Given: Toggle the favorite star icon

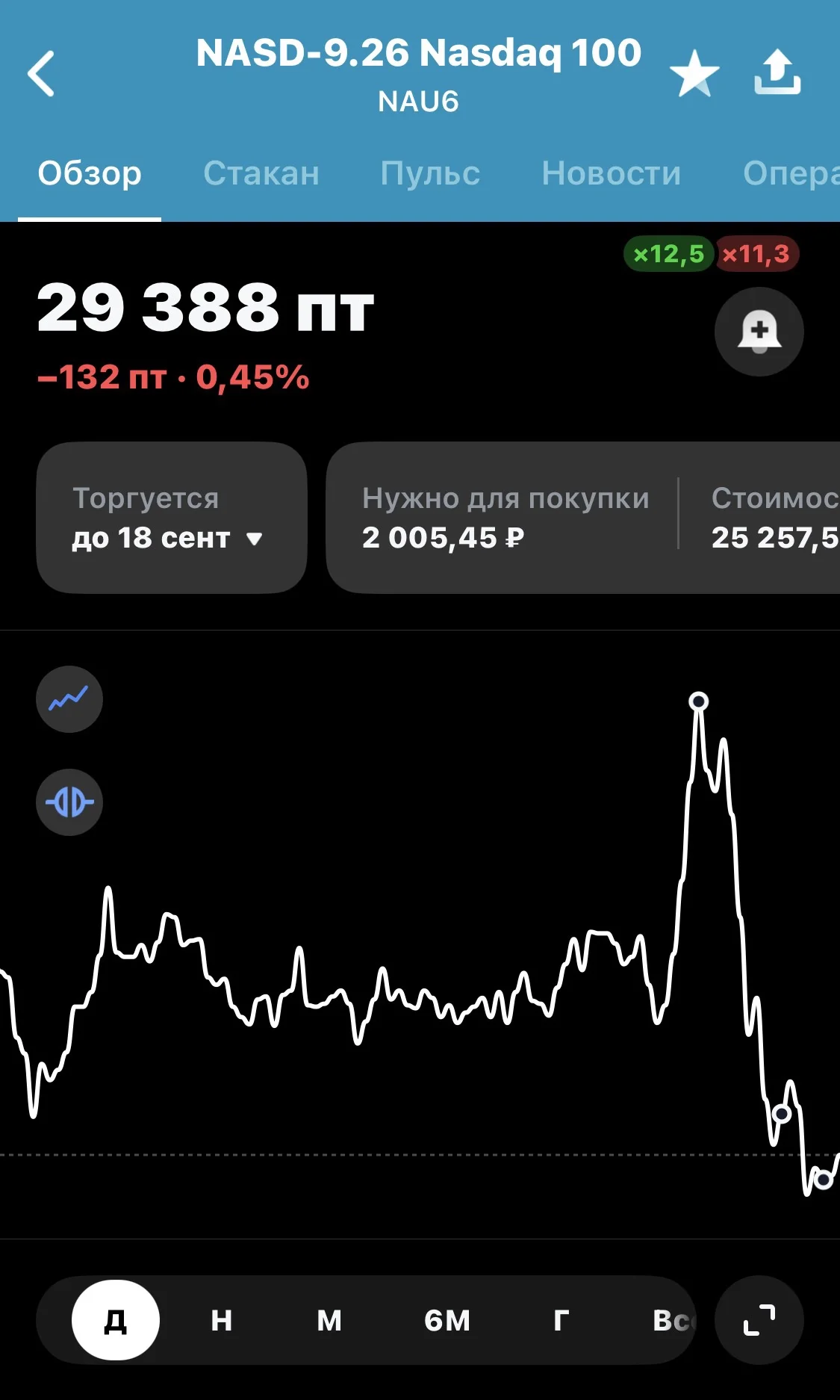Looking at the screenshot, I should [x=694, y=74].
